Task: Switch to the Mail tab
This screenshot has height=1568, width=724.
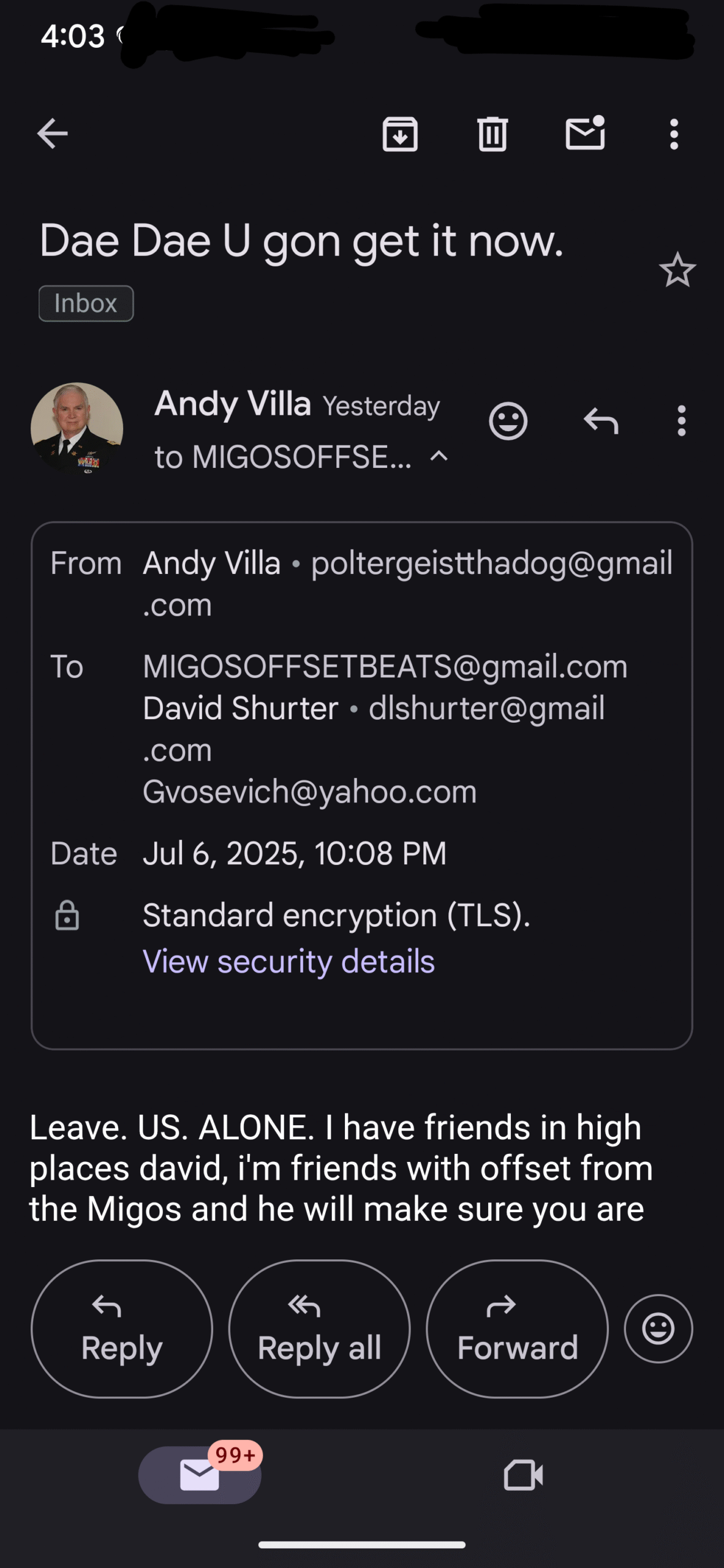Action: [x=200, y=1474]
